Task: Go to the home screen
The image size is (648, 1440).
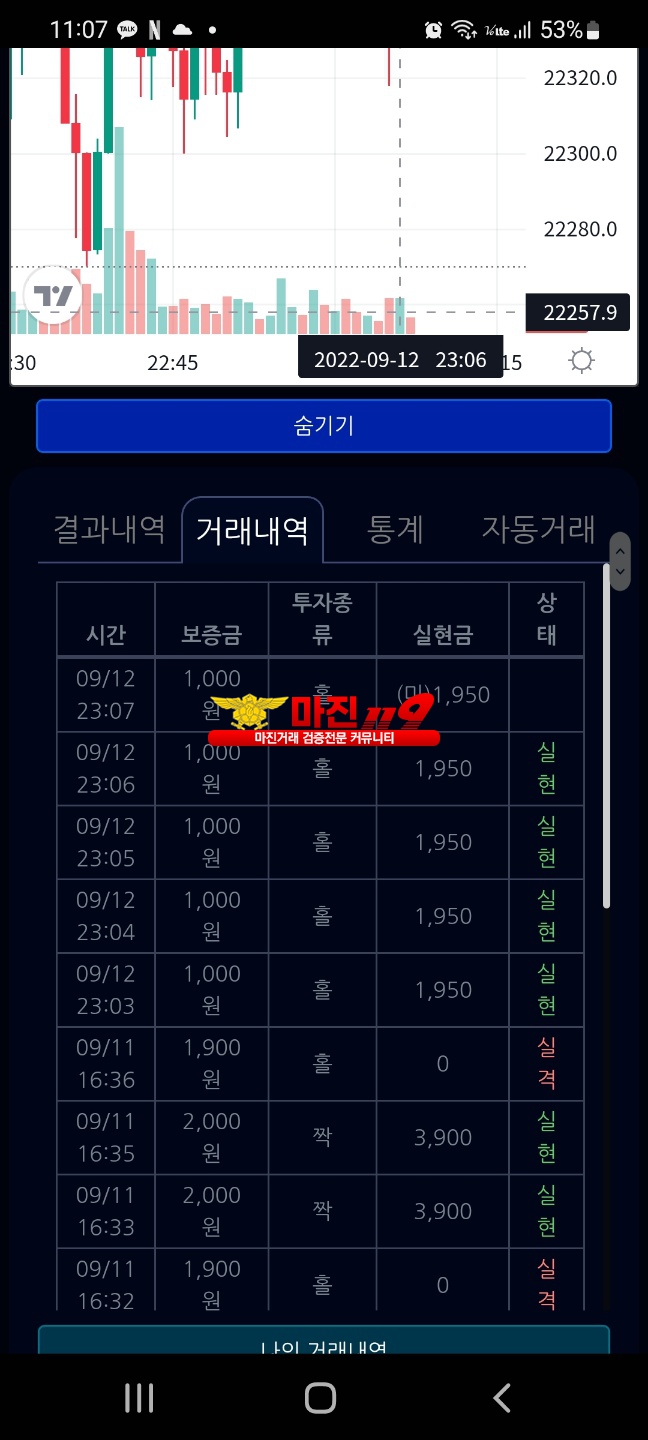Action: (320, 1398)
